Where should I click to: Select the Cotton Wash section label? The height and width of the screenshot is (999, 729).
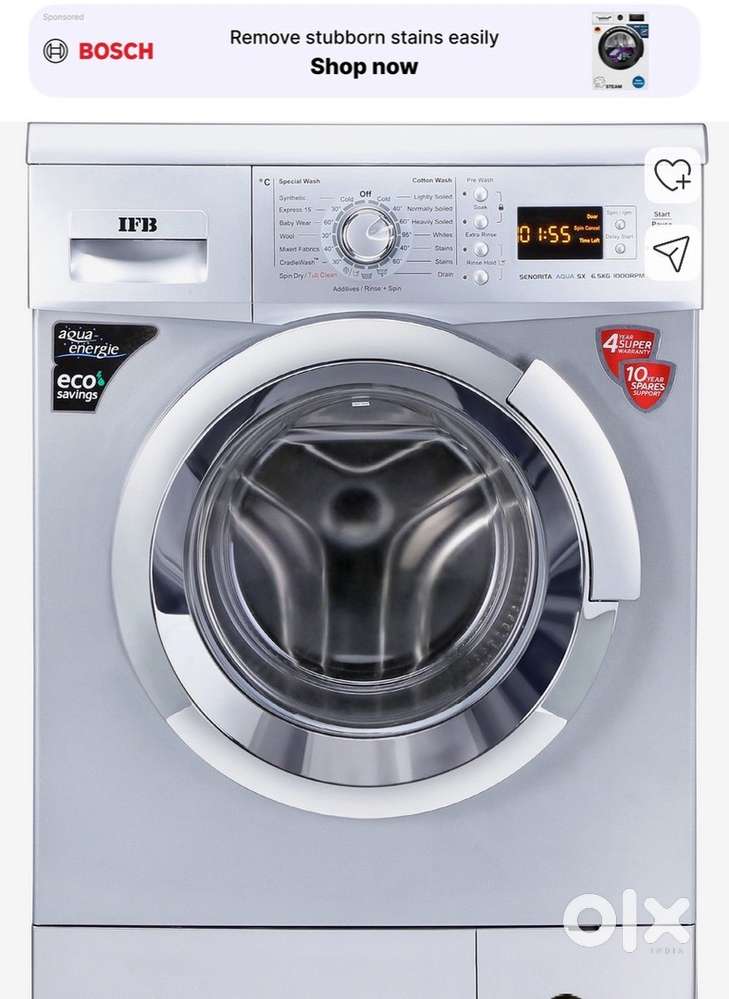(x=432, y=180)
